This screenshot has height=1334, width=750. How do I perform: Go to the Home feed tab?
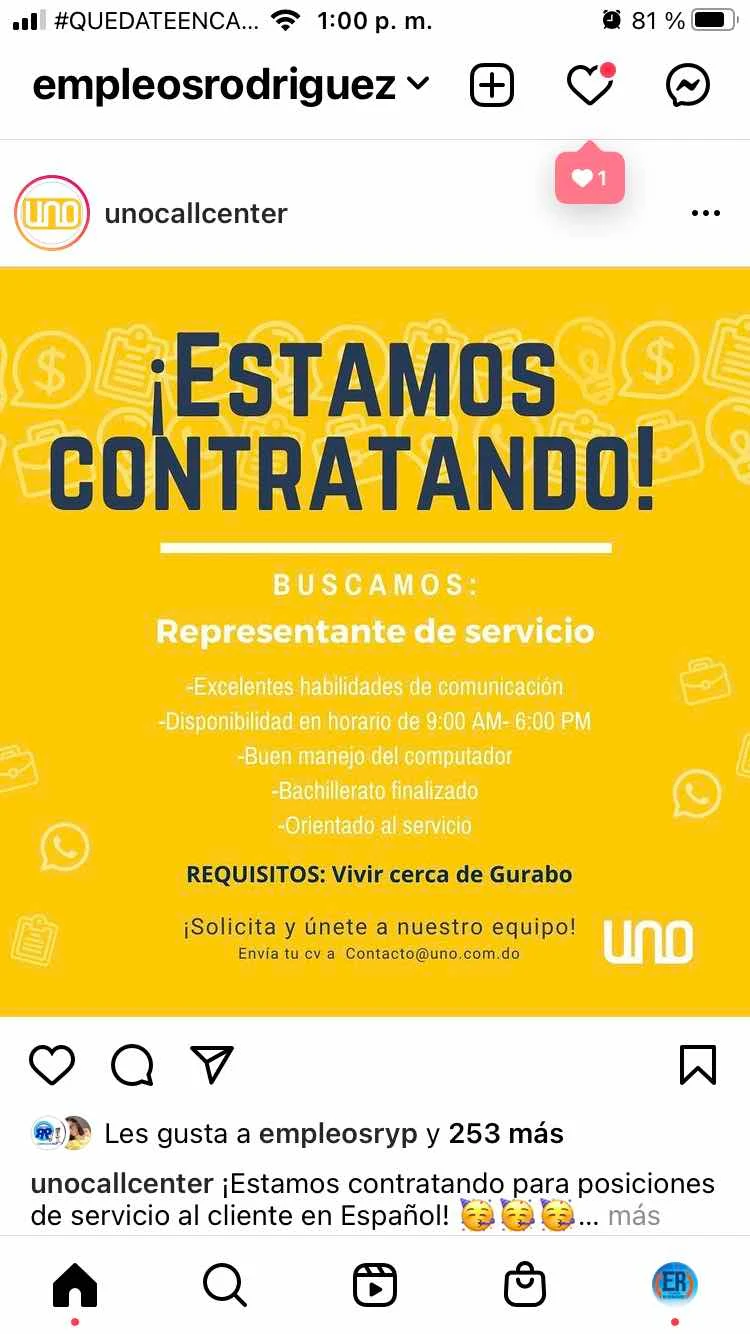coord(75,1285)
